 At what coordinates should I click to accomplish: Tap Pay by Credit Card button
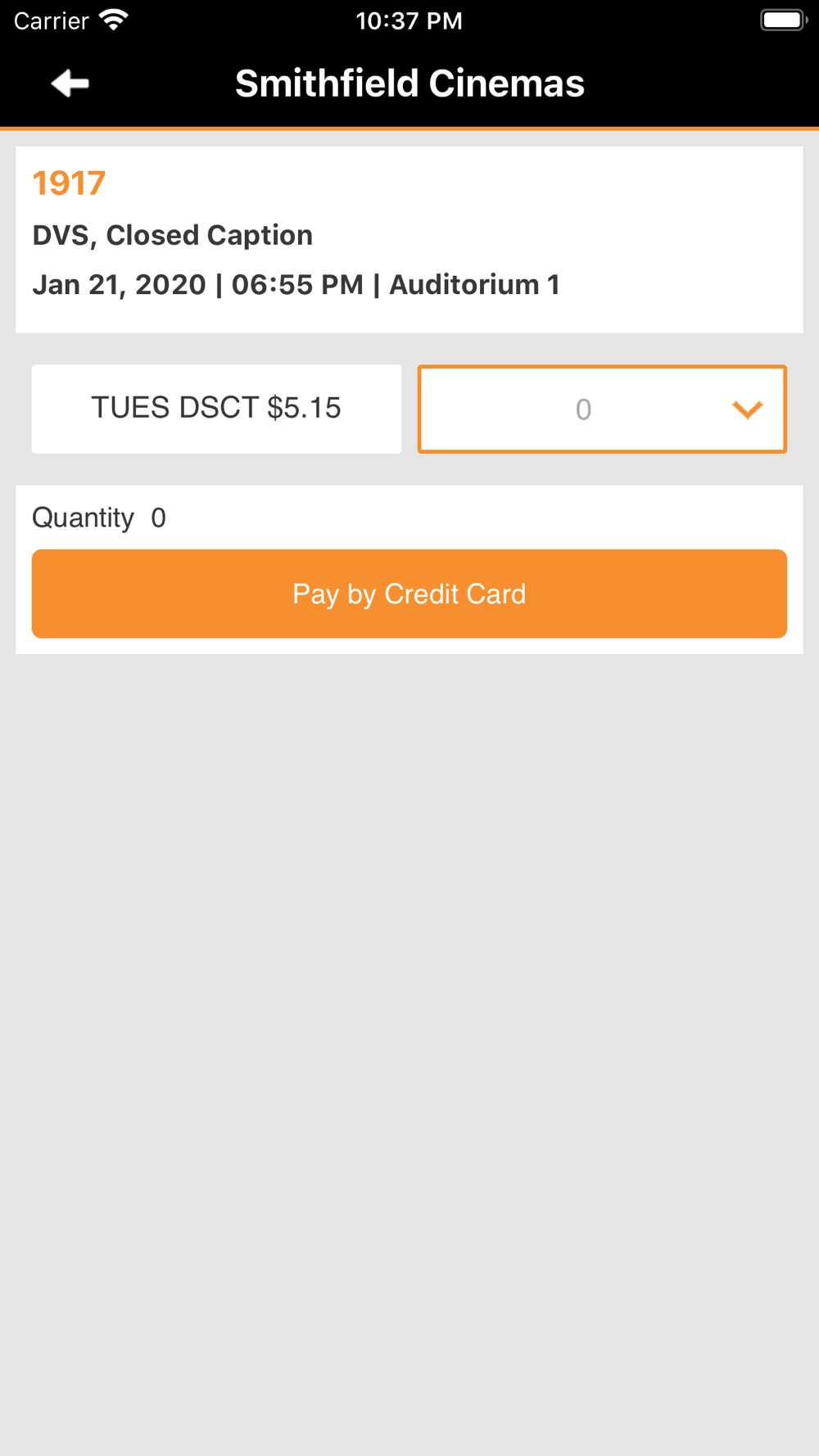click(409, 594)
